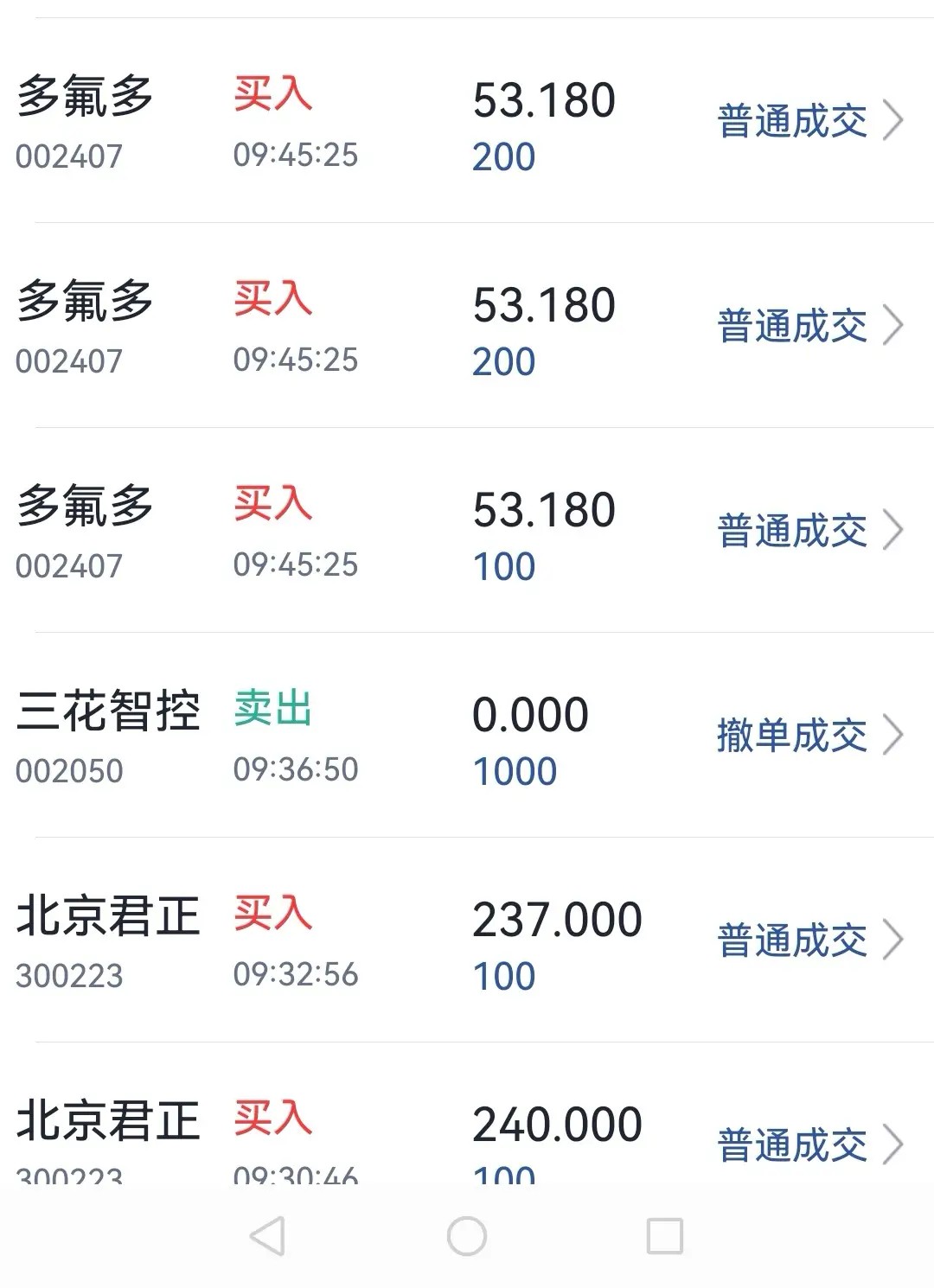View 北京君正 buy record at 237.000
This screenshot has width=934, height=1288.
pos(467,940)
